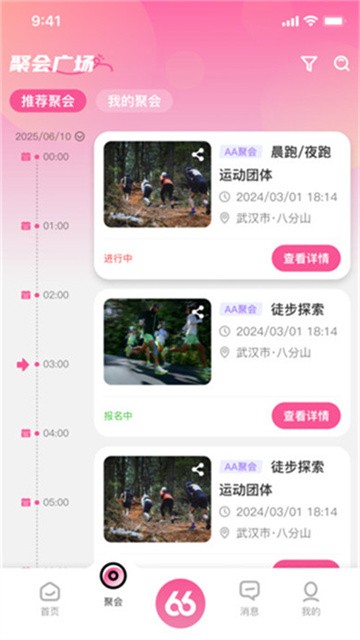Jump to 04:00 on the timeline

point(45,433)
